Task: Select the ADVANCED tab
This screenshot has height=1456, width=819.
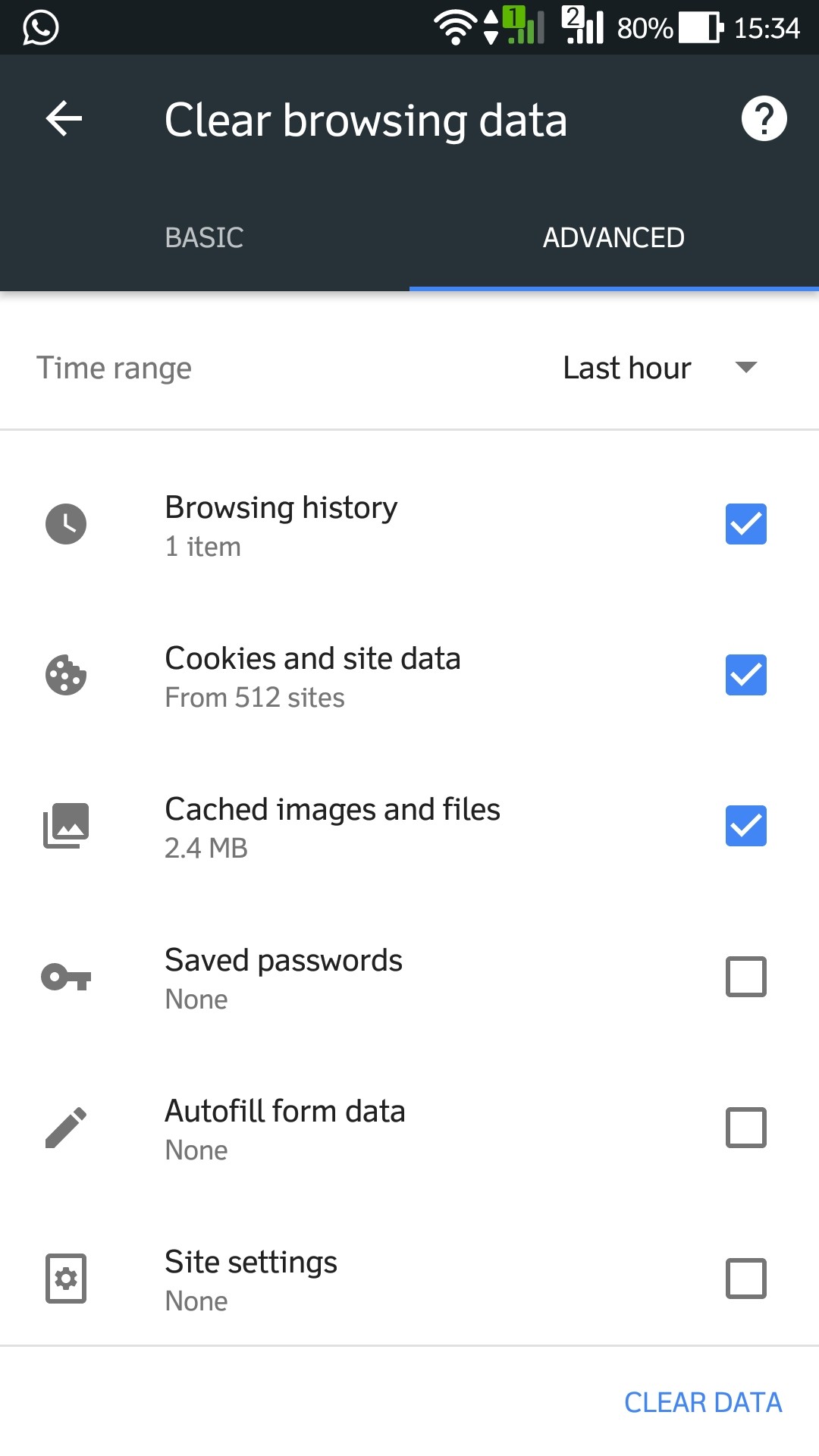Action: (x=613, y=237)
